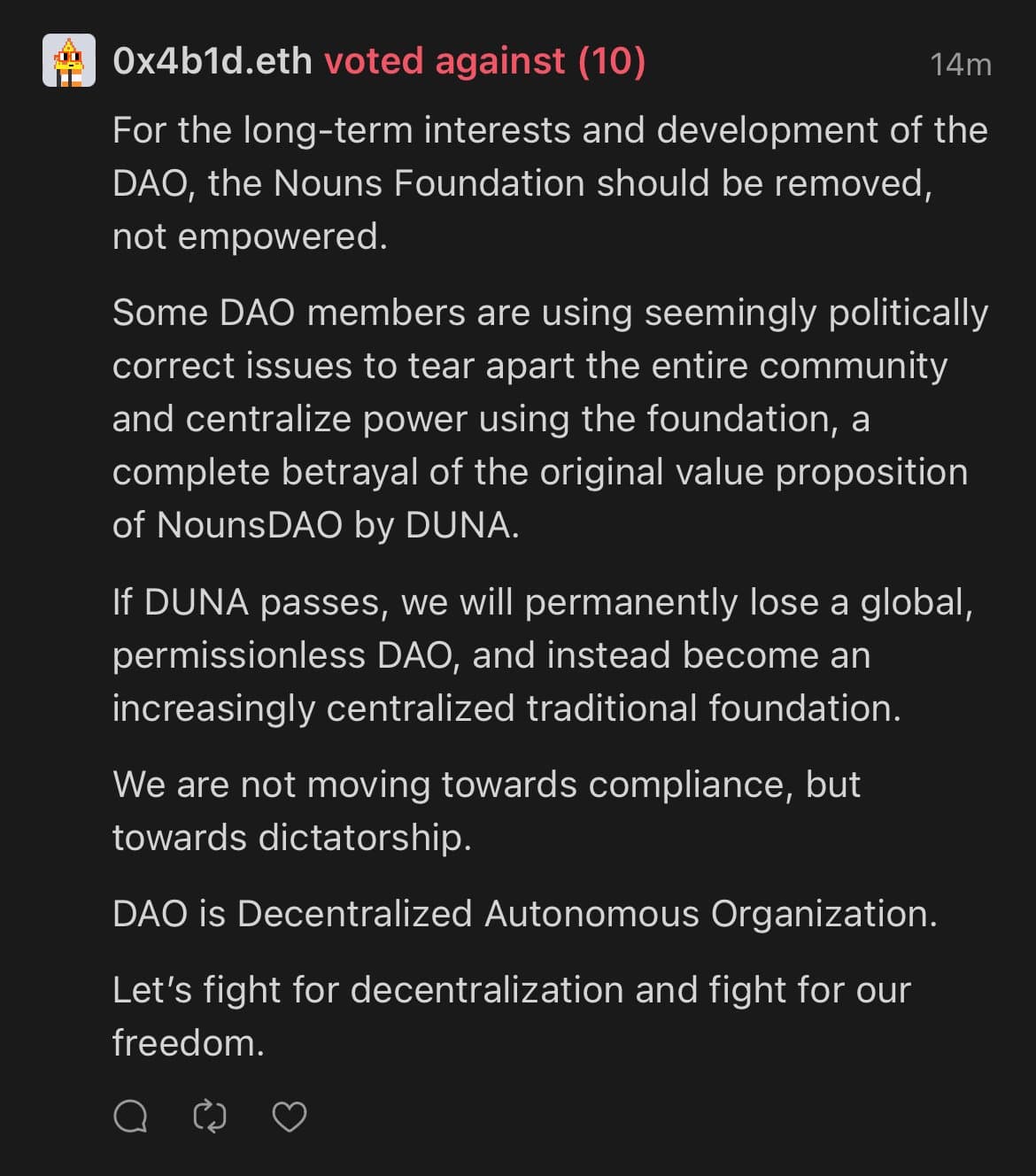Viewport: 1036px width, 1176px height.
Task: Like 0x4b1d.eth's vote comment
Action: pos(289,1117)
